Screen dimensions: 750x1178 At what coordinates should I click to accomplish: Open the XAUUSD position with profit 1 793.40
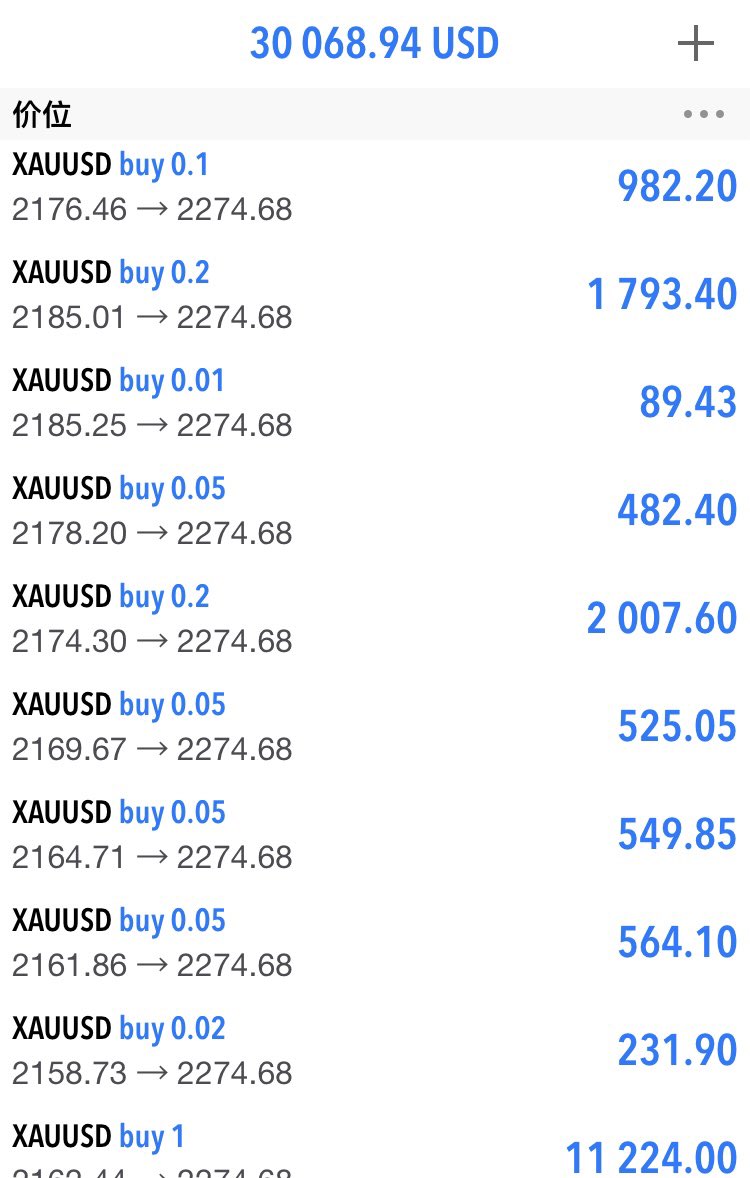click(375, 295)
